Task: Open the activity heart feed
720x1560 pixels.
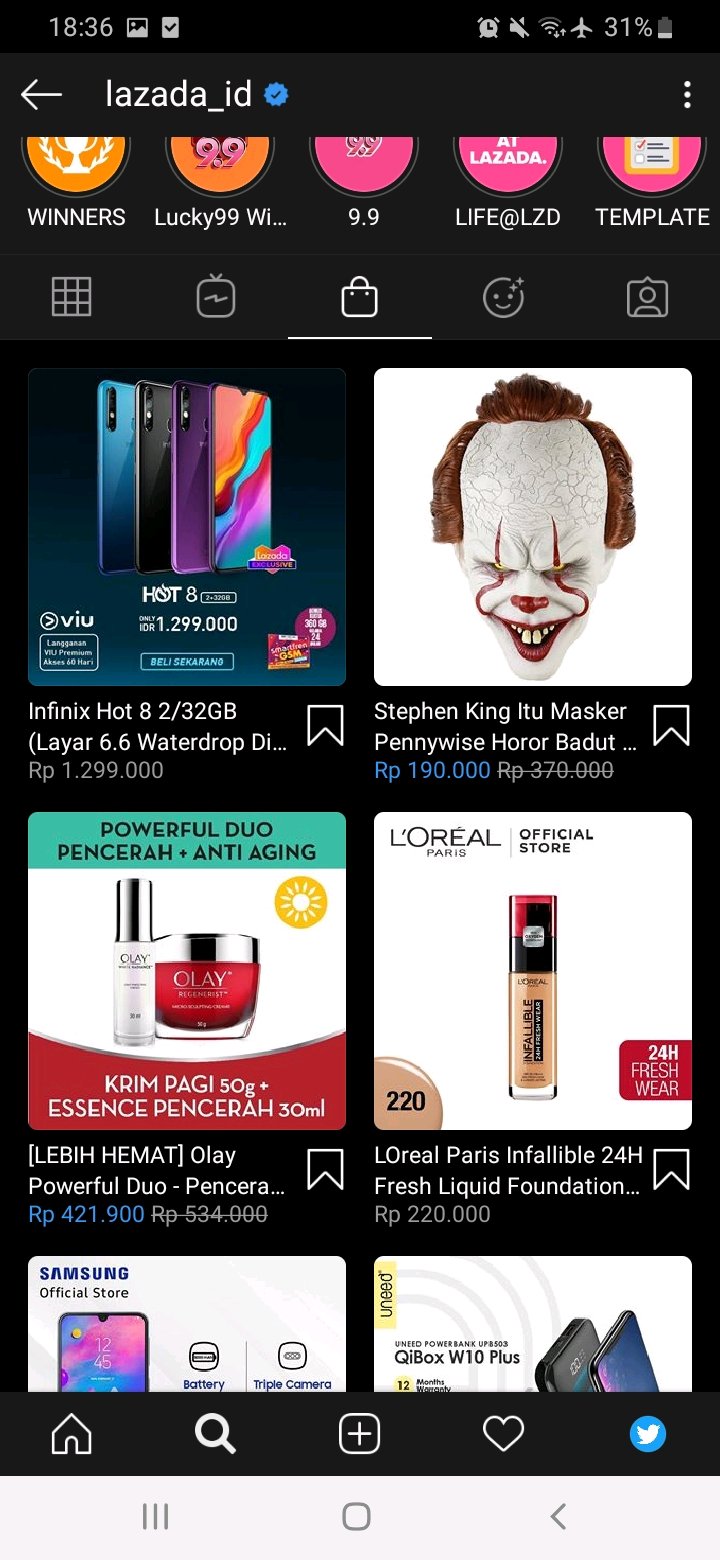Action: (503, 1433)
